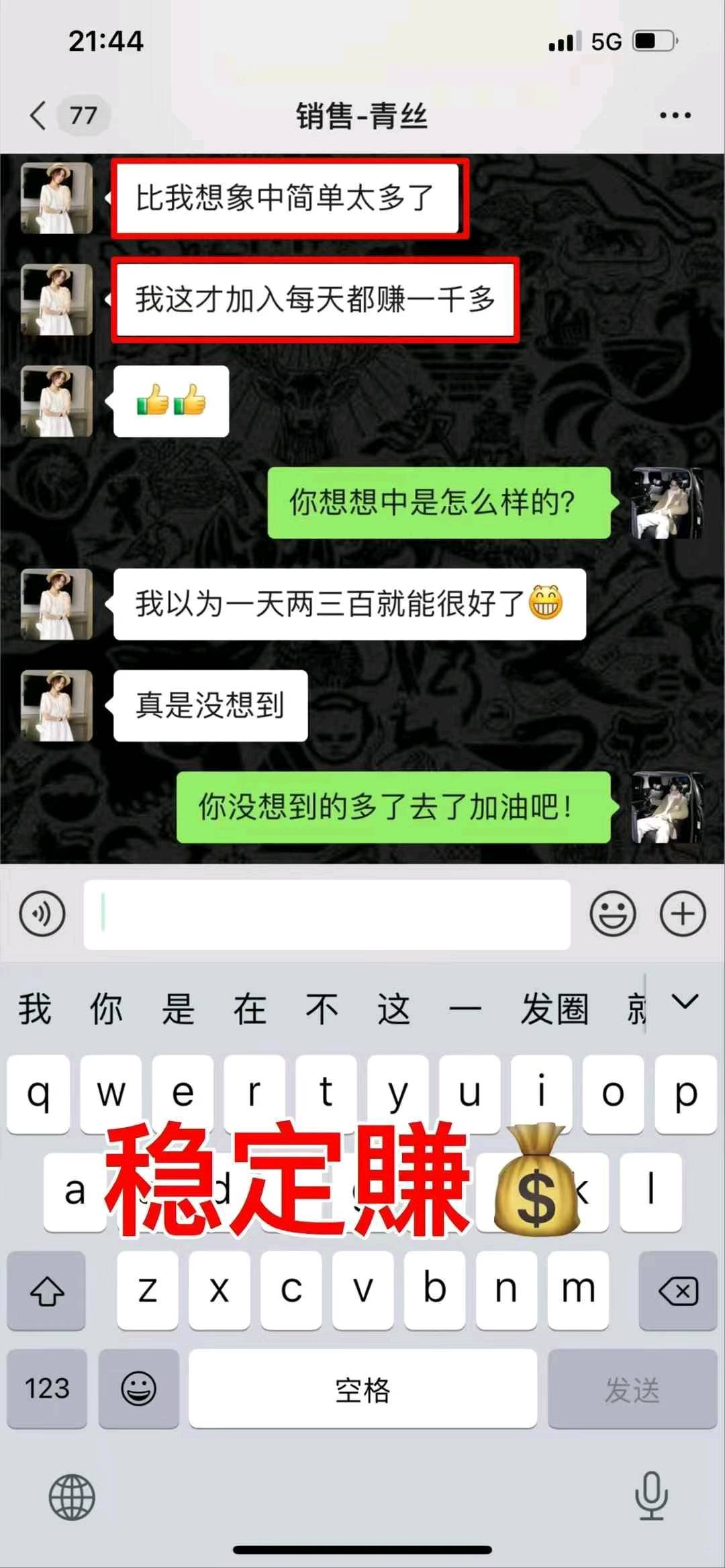Switch keyboard language with globe
Screen dimensions: 725x1568
(x=72, y=1497)
